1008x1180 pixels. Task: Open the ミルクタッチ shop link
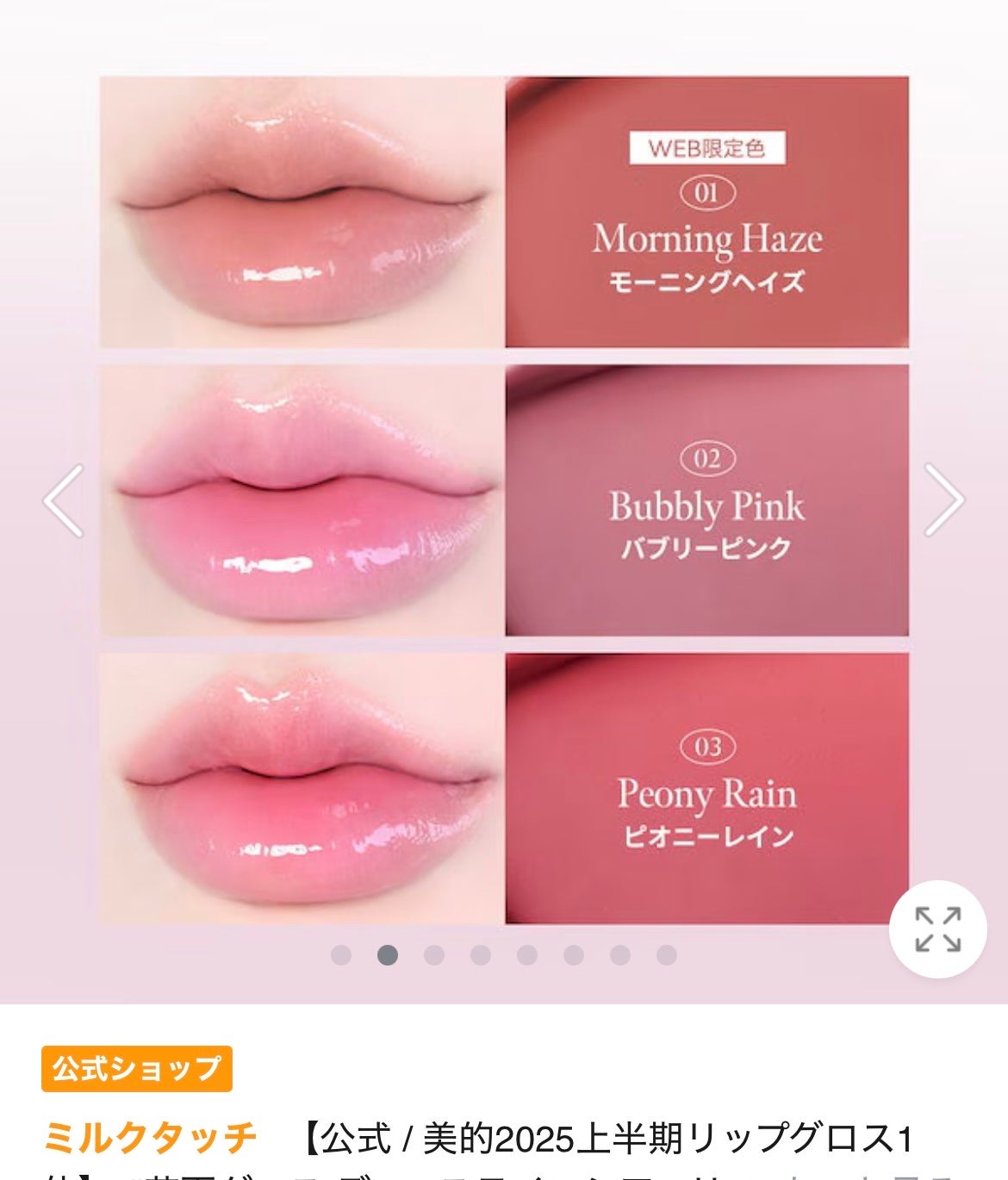(151, 1138)
